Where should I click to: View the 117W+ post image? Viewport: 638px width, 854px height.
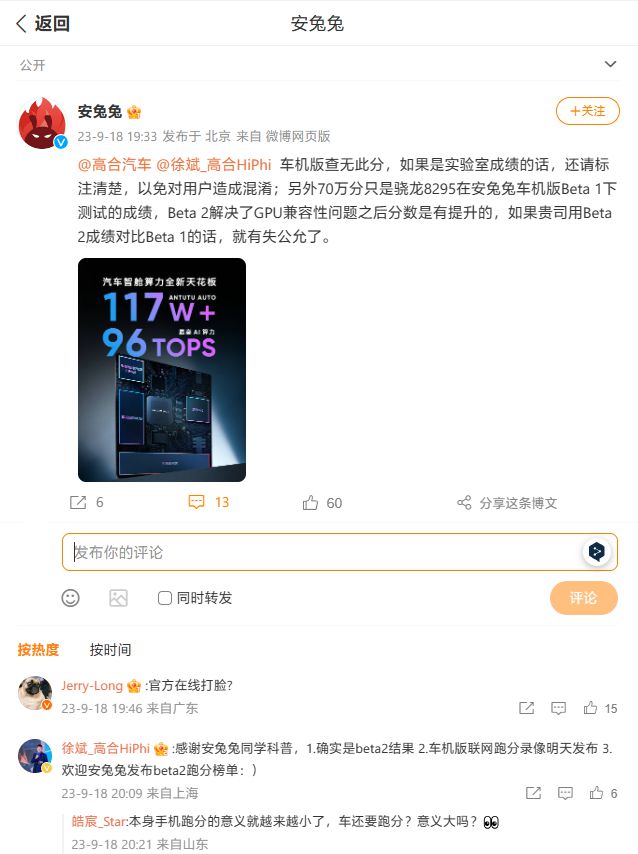click(162, 370)
